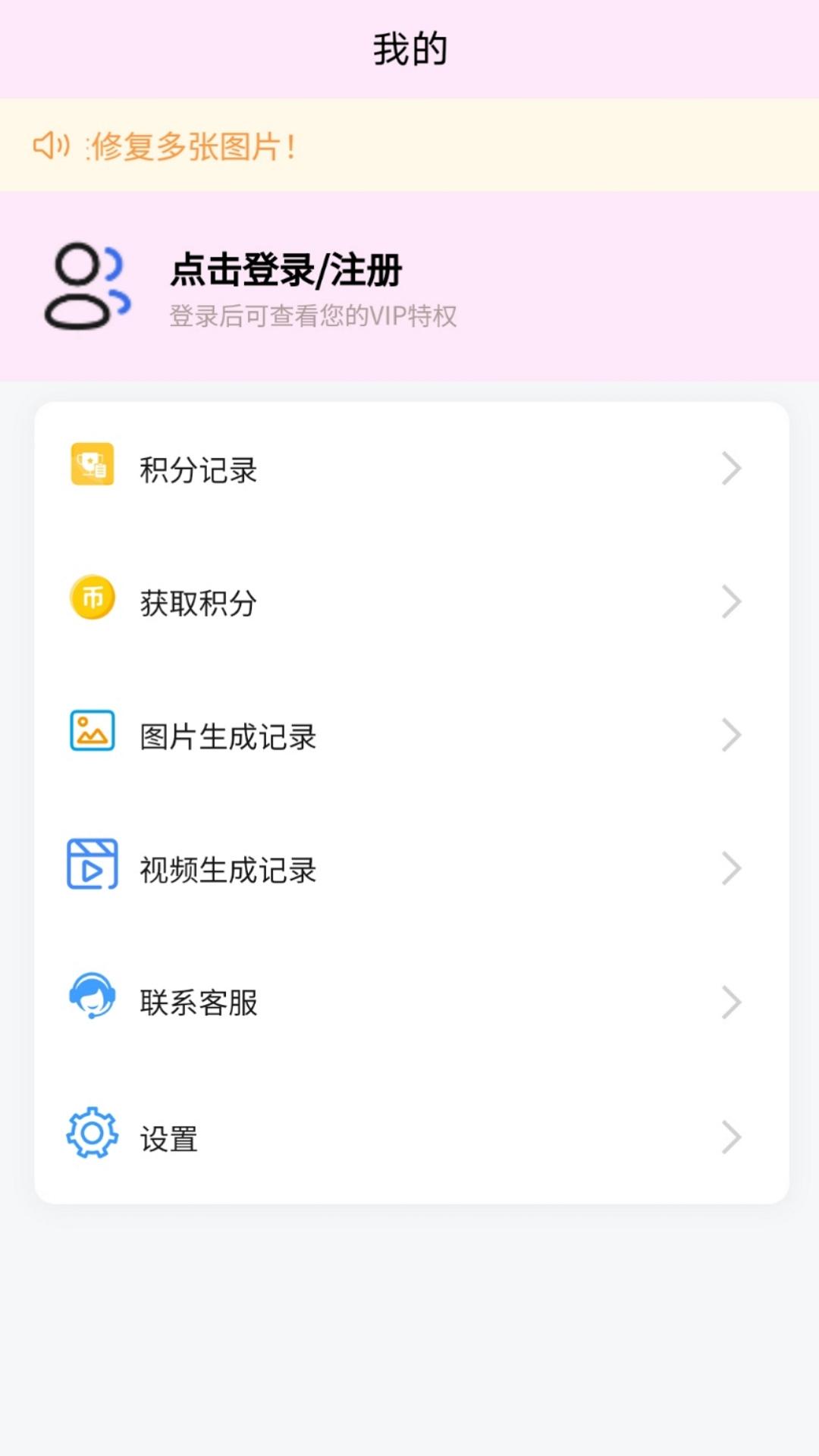Expand the 视频生成记录 row chevron
The image size is (819, 1456).
point(730,868)
